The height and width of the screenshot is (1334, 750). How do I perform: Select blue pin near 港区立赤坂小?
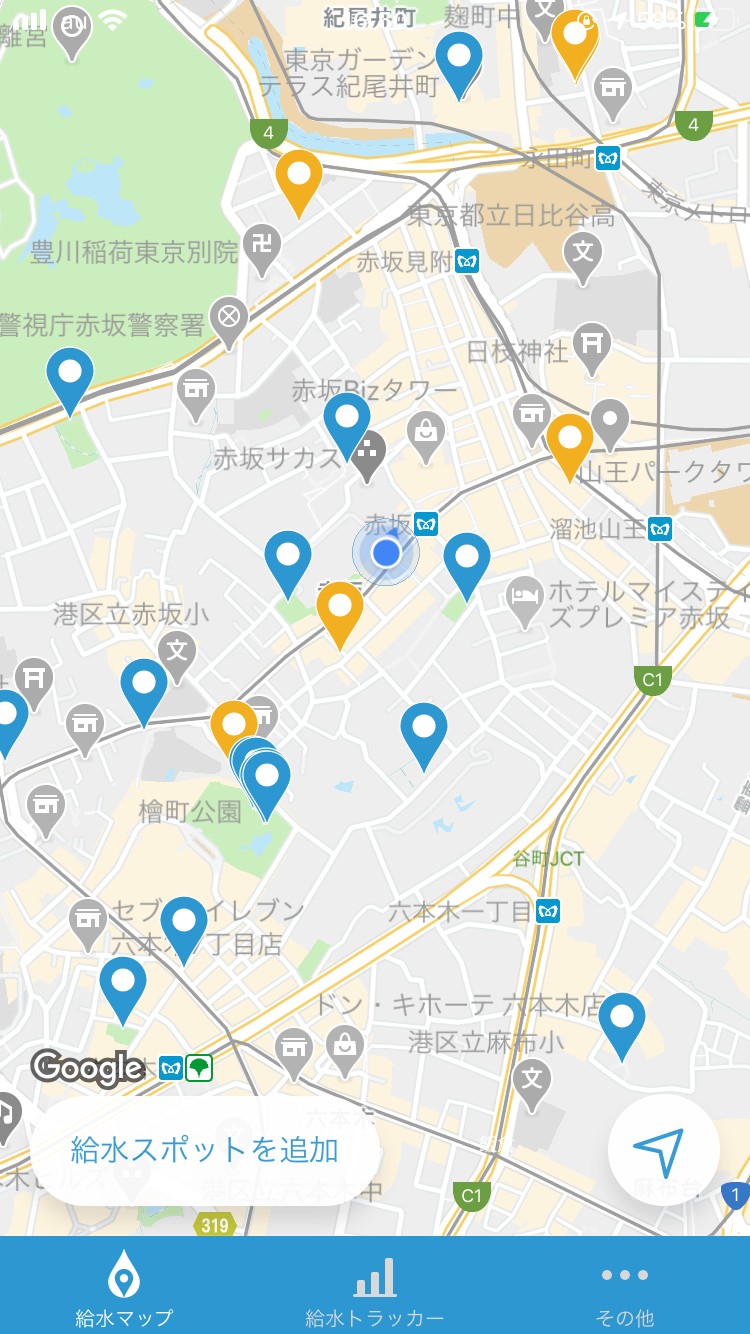(144, 686)
